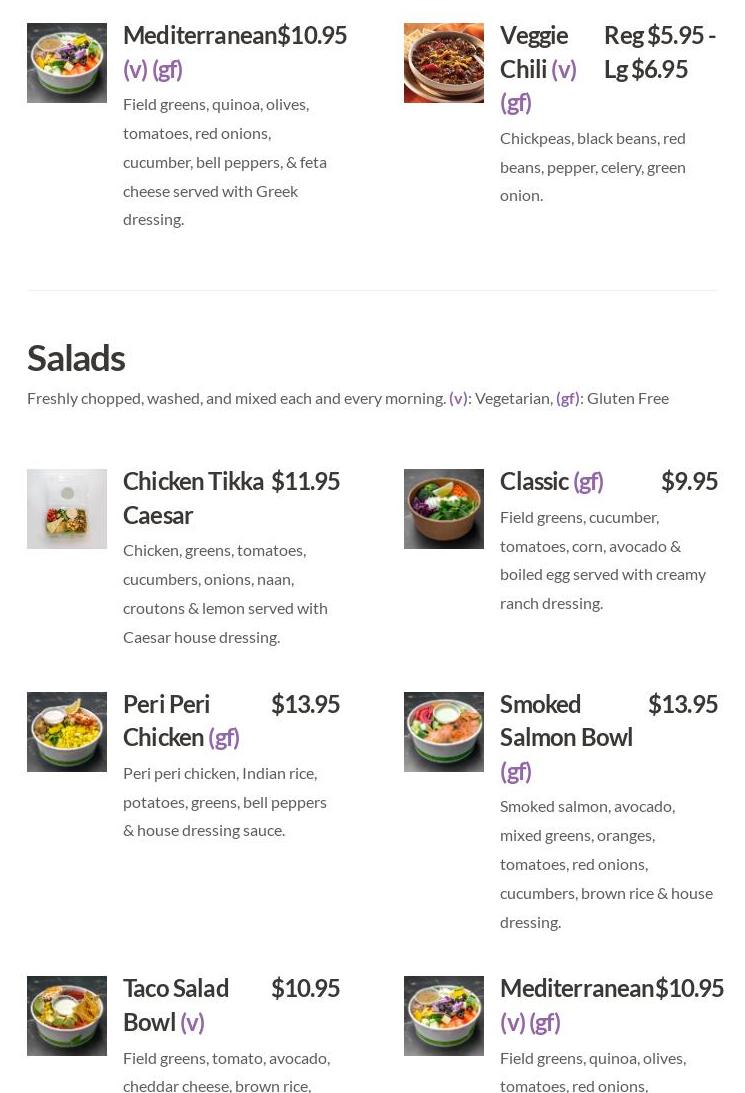This screenshot has height=1093, width=745.
Task: Tap the Taco Salad Bowl photo
Action: [x=67, y=1016]
